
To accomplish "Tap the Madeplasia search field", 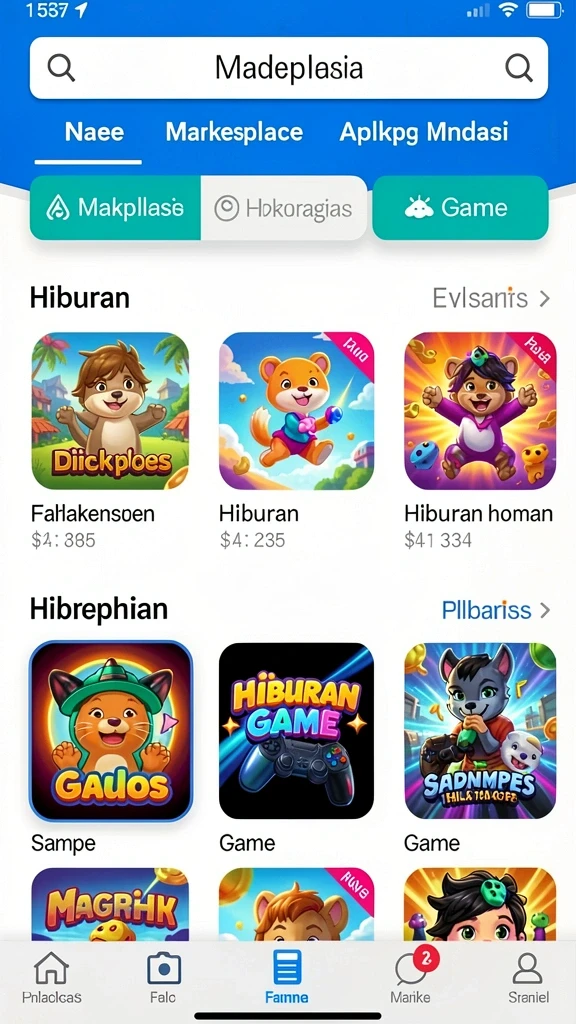I will pos(288,68).
